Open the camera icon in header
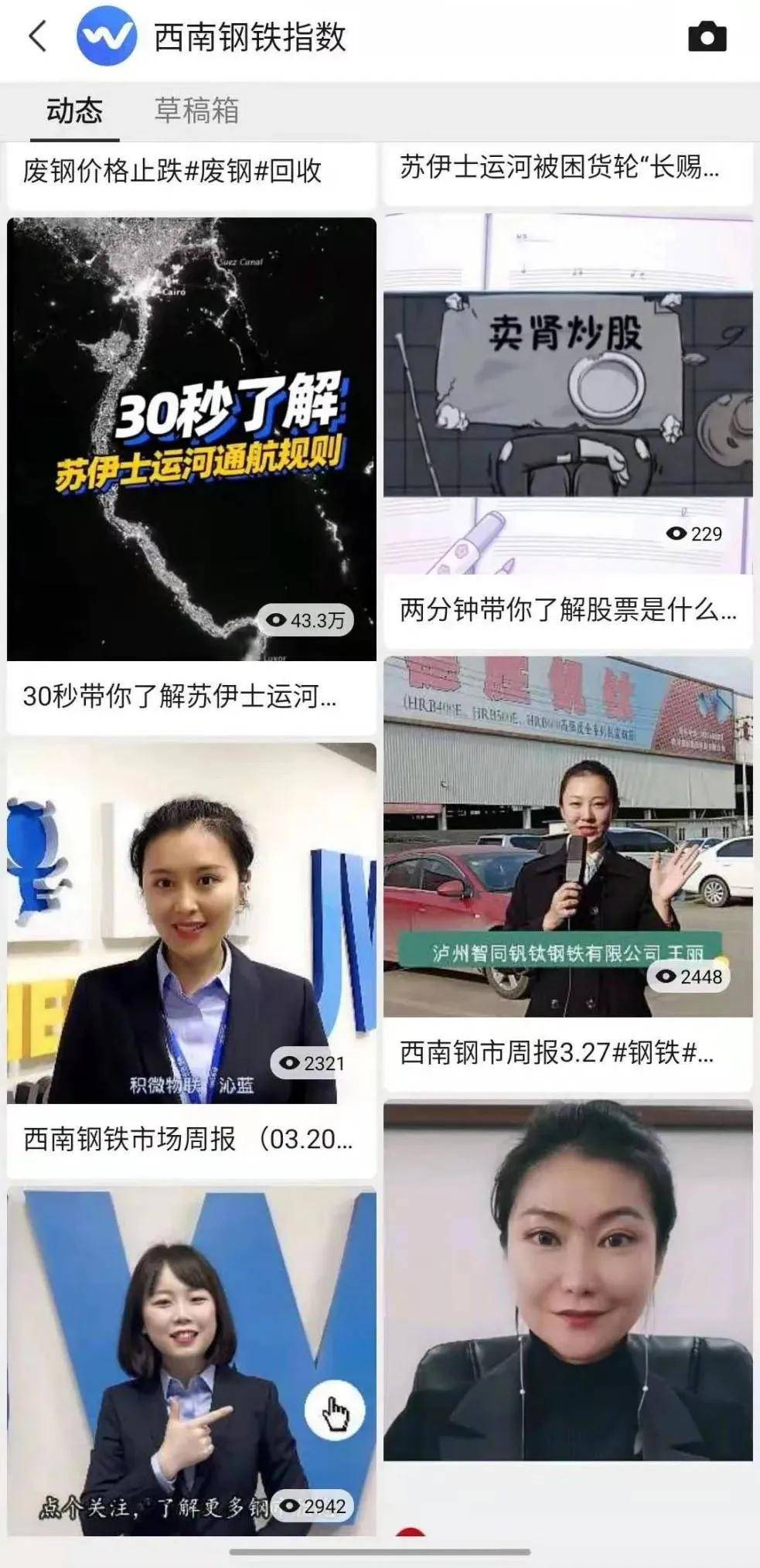This screenshot has height=1568, width=760. coord(707,36)
